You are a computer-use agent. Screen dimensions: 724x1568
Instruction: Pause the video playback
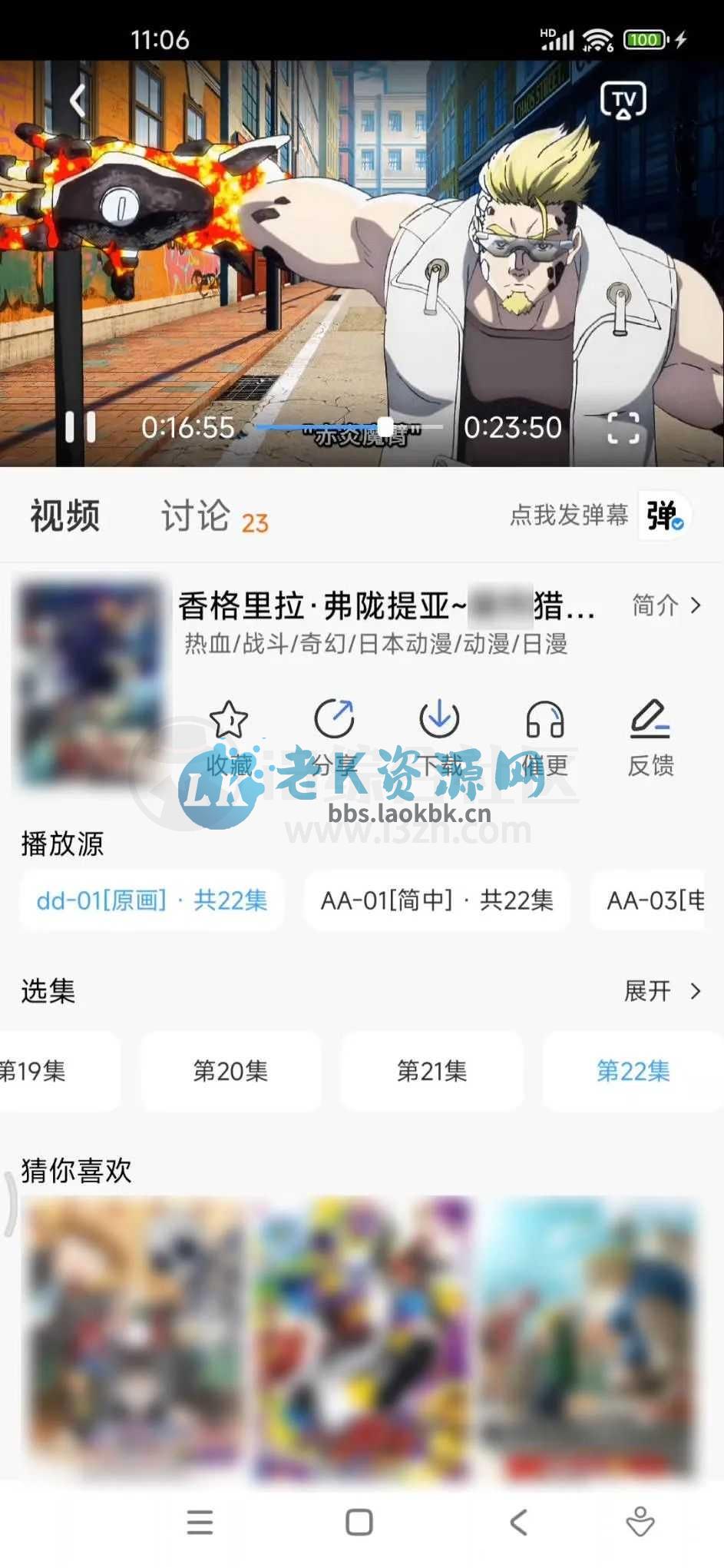82,427
